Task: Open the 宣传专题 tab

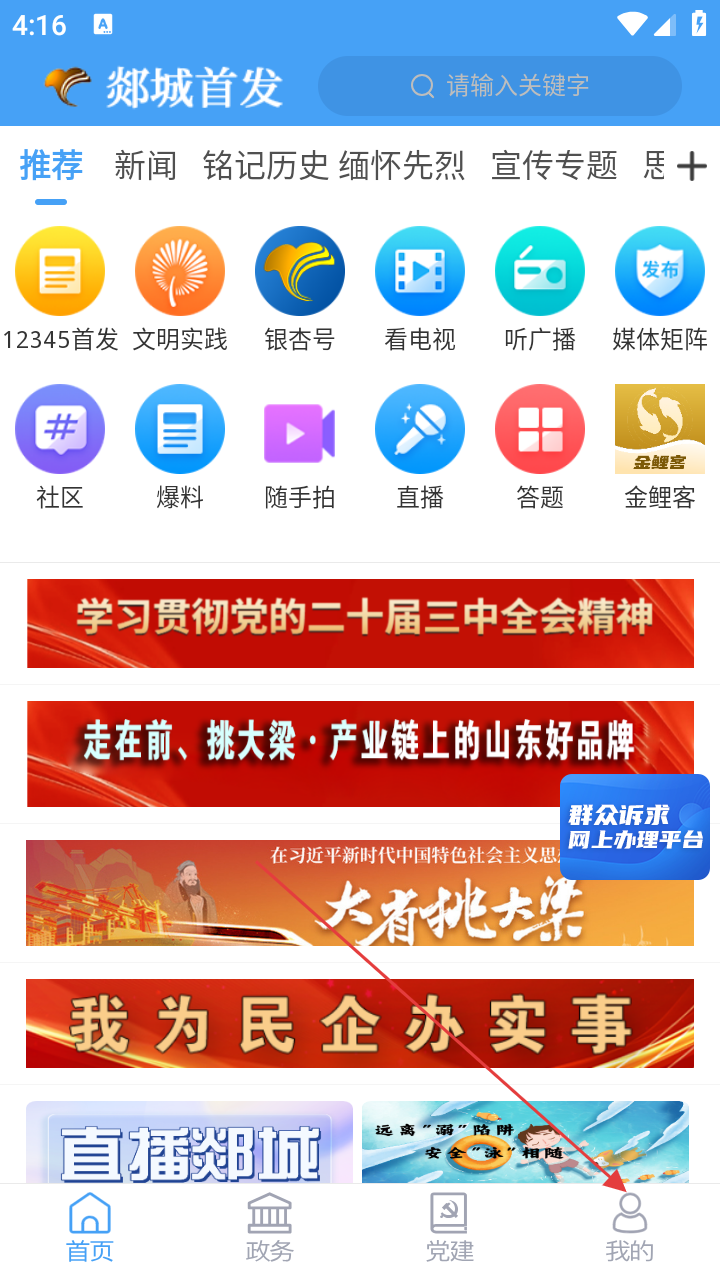Action: click(554, 165)
